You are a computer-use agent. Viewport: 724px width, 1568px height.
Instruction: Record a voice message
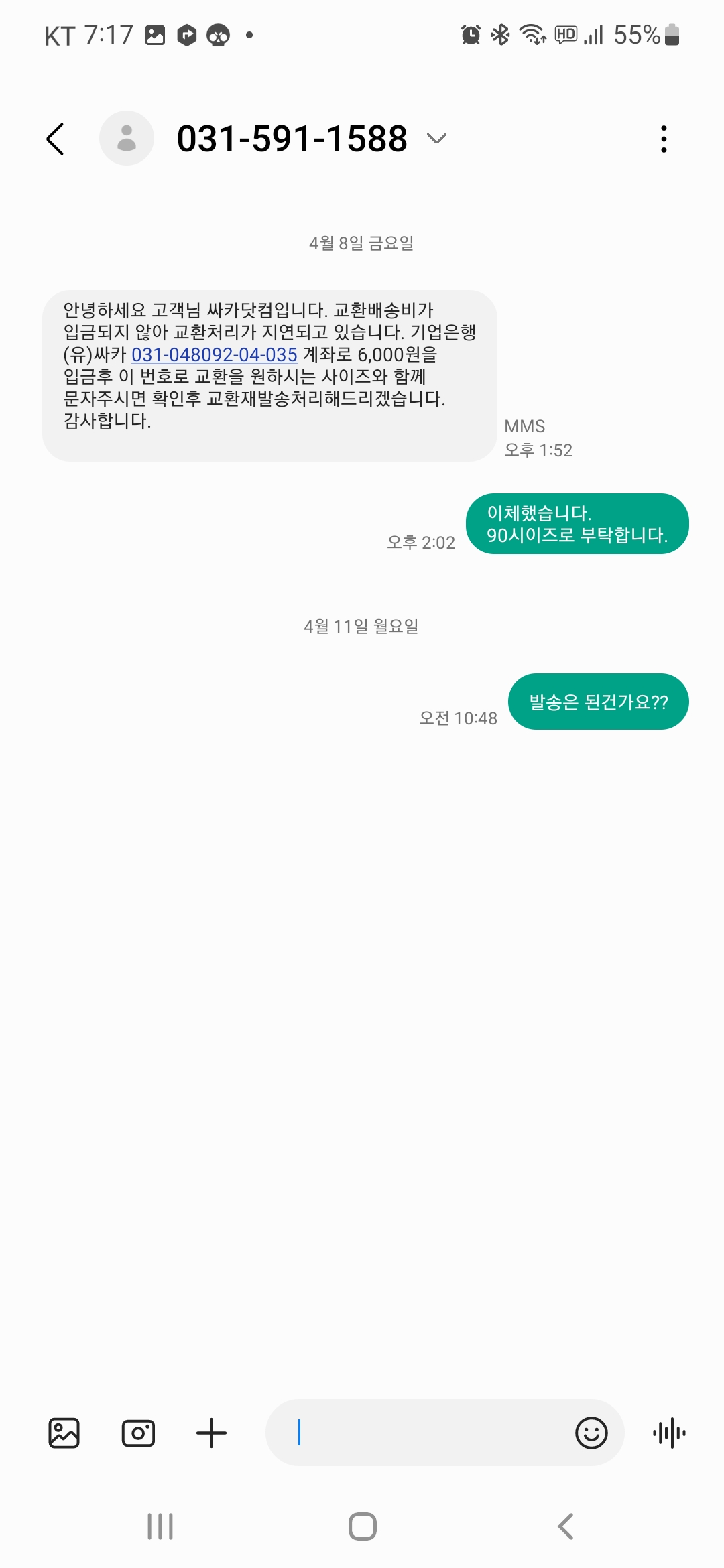[x=669, y=1433]
